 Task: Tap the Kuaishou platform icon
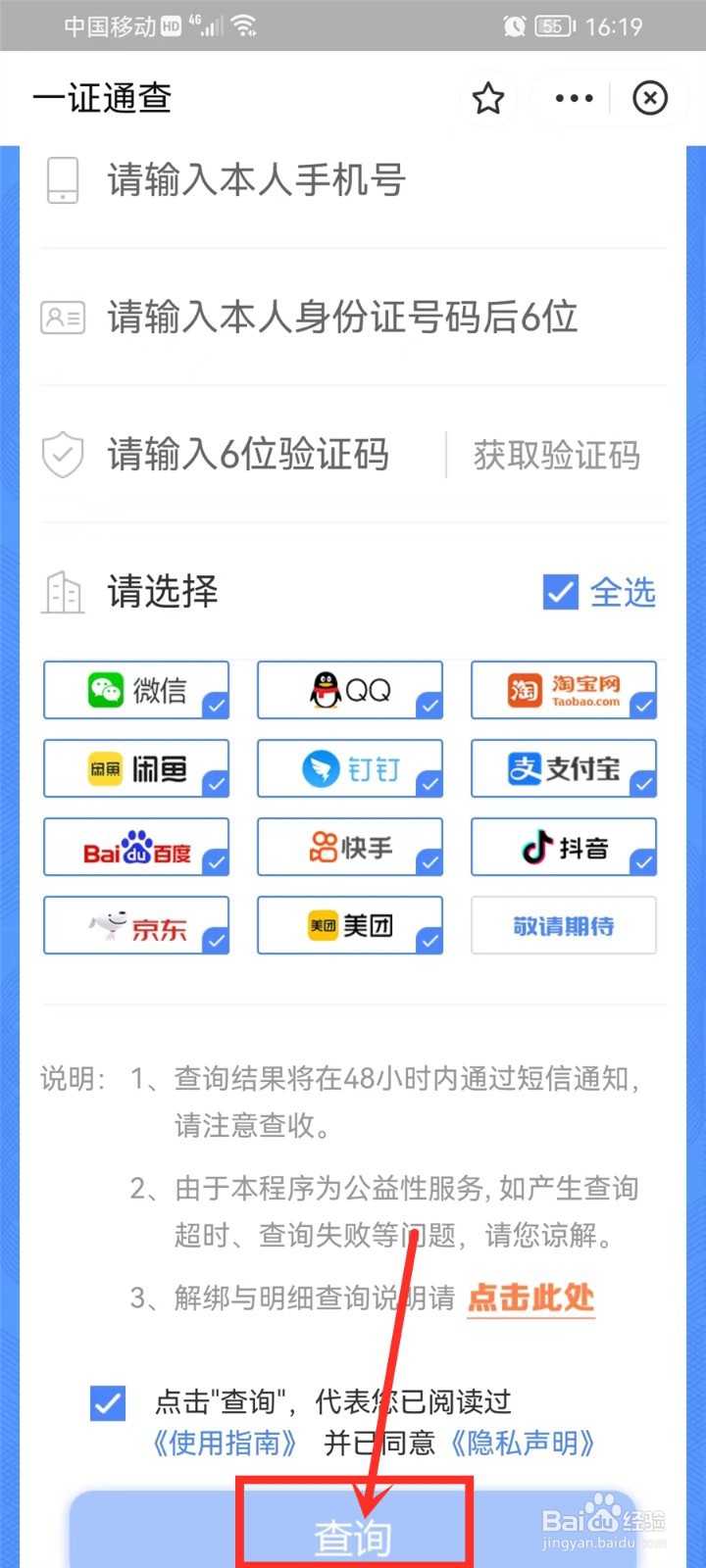(349, 847)
